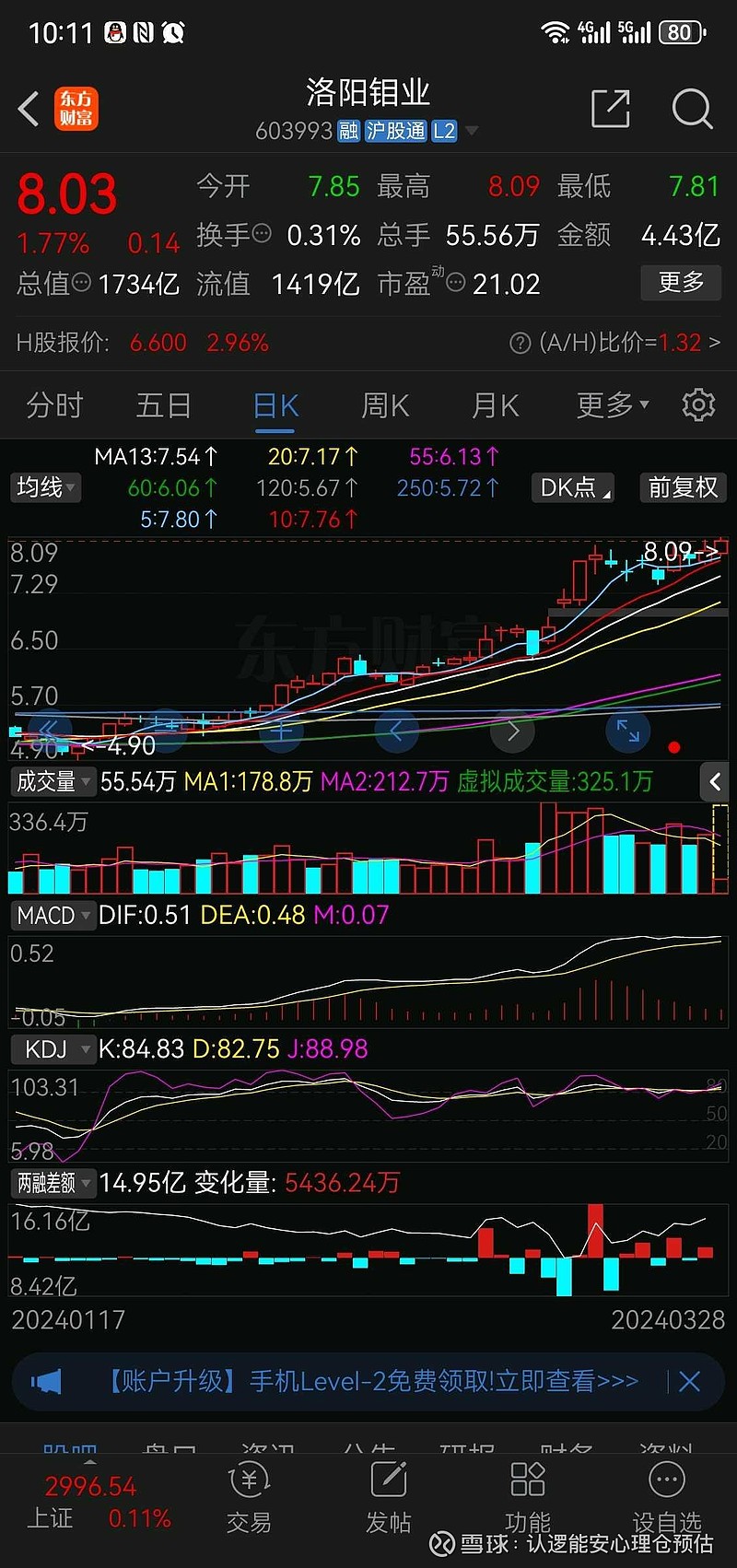Screen dimensions: 737x1568
Task: Open chart settings gear
Action: pos(697,405)
